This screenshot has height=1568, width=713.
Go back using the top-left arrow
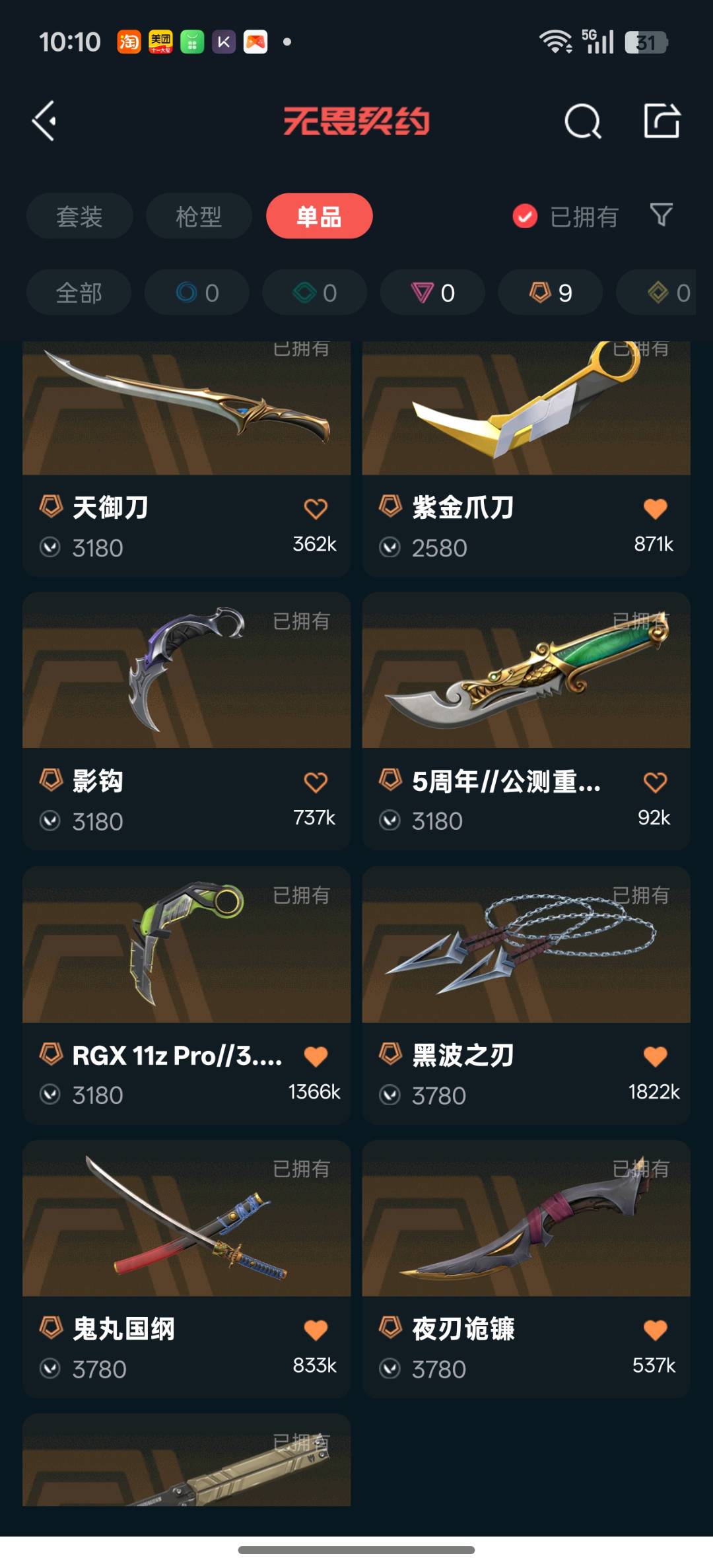pyautogui.click(x=44, y=121)
